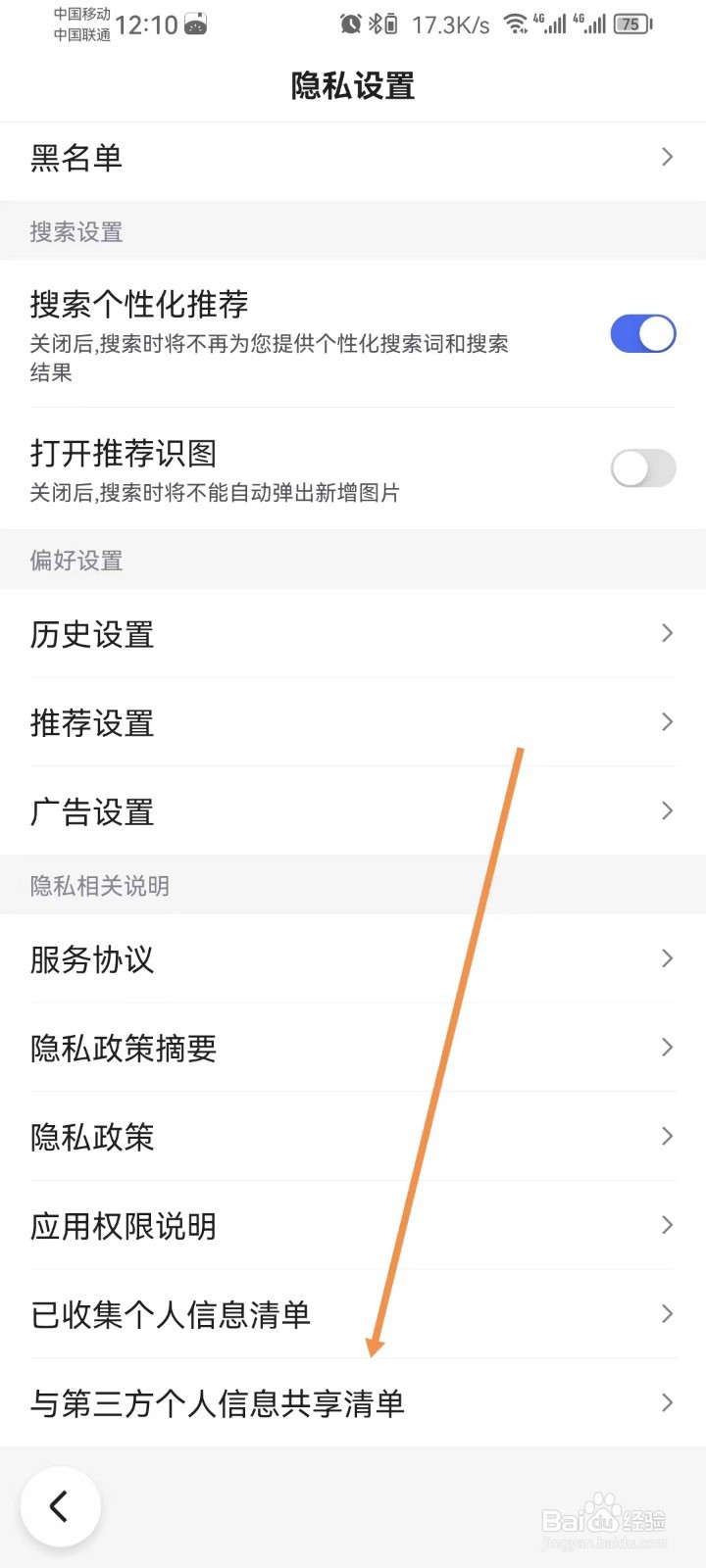Viewport: 706px width, 1568px height.
Task: Enable the 打开推荐识图 switch
Action: tap(642, 468)
